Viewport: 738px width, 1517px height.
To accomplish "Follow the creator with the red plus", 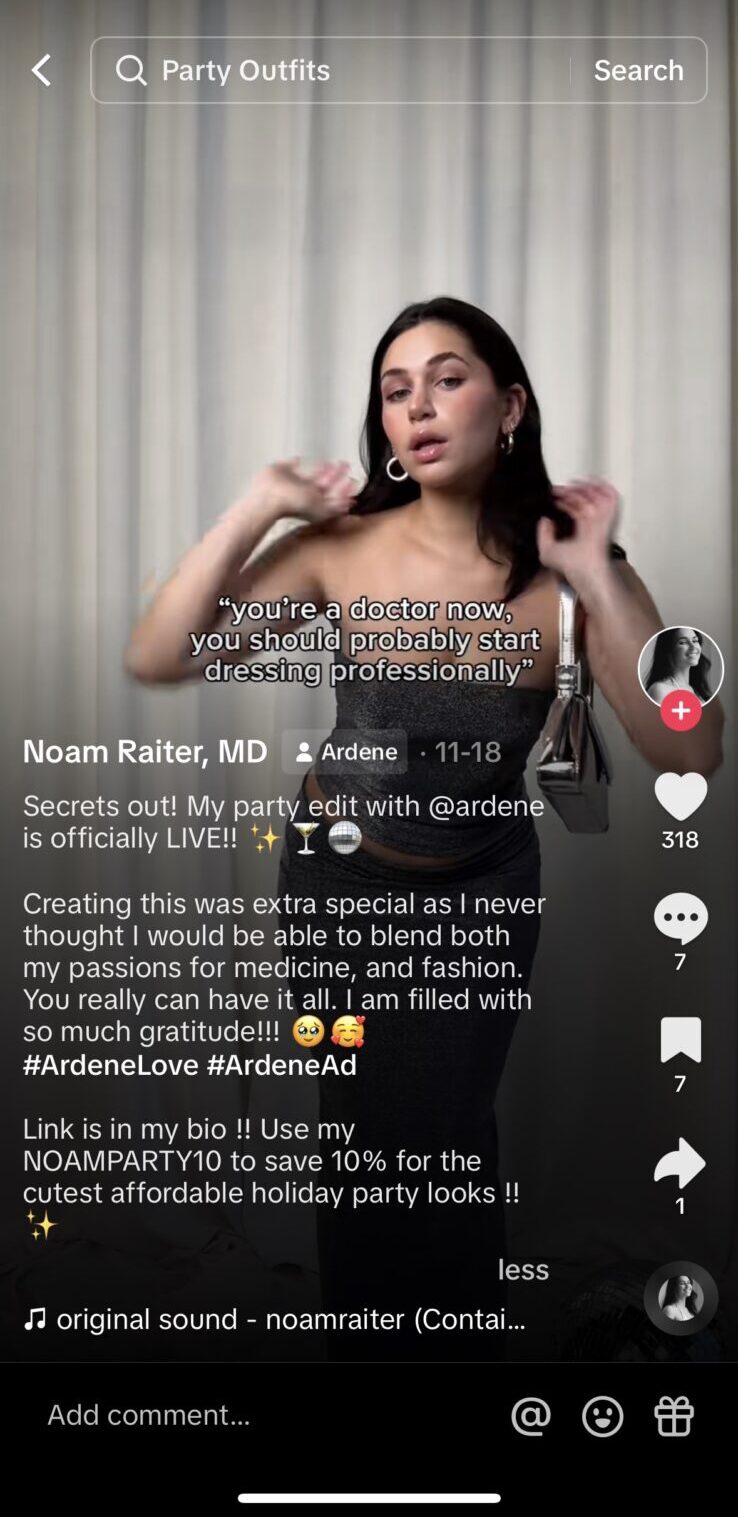I will (681, 710).
